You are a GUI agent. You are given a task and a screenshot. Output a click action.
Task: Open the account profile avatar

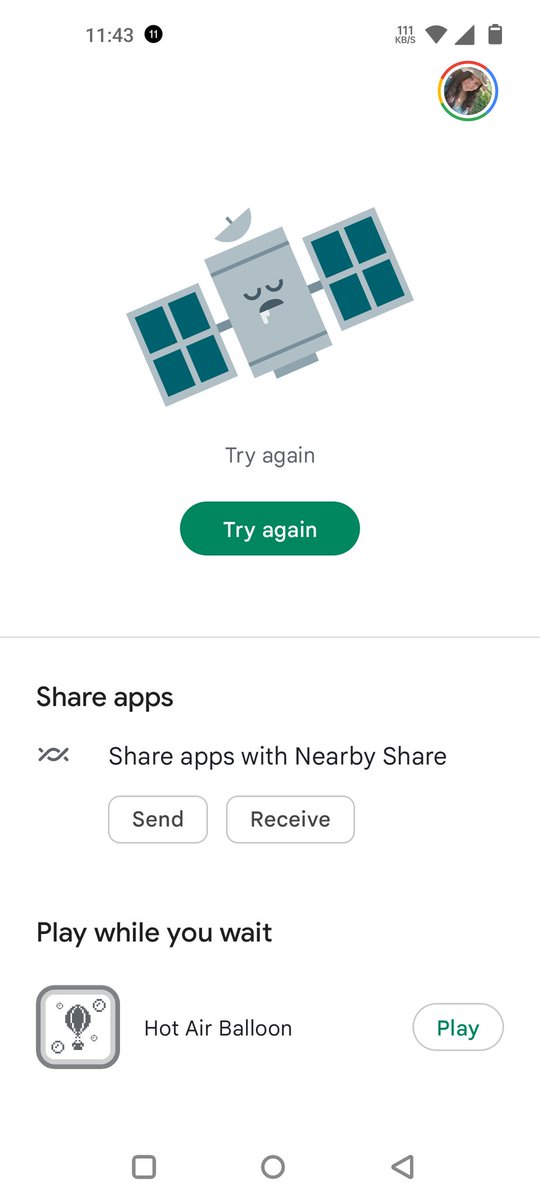coord(468,92)
